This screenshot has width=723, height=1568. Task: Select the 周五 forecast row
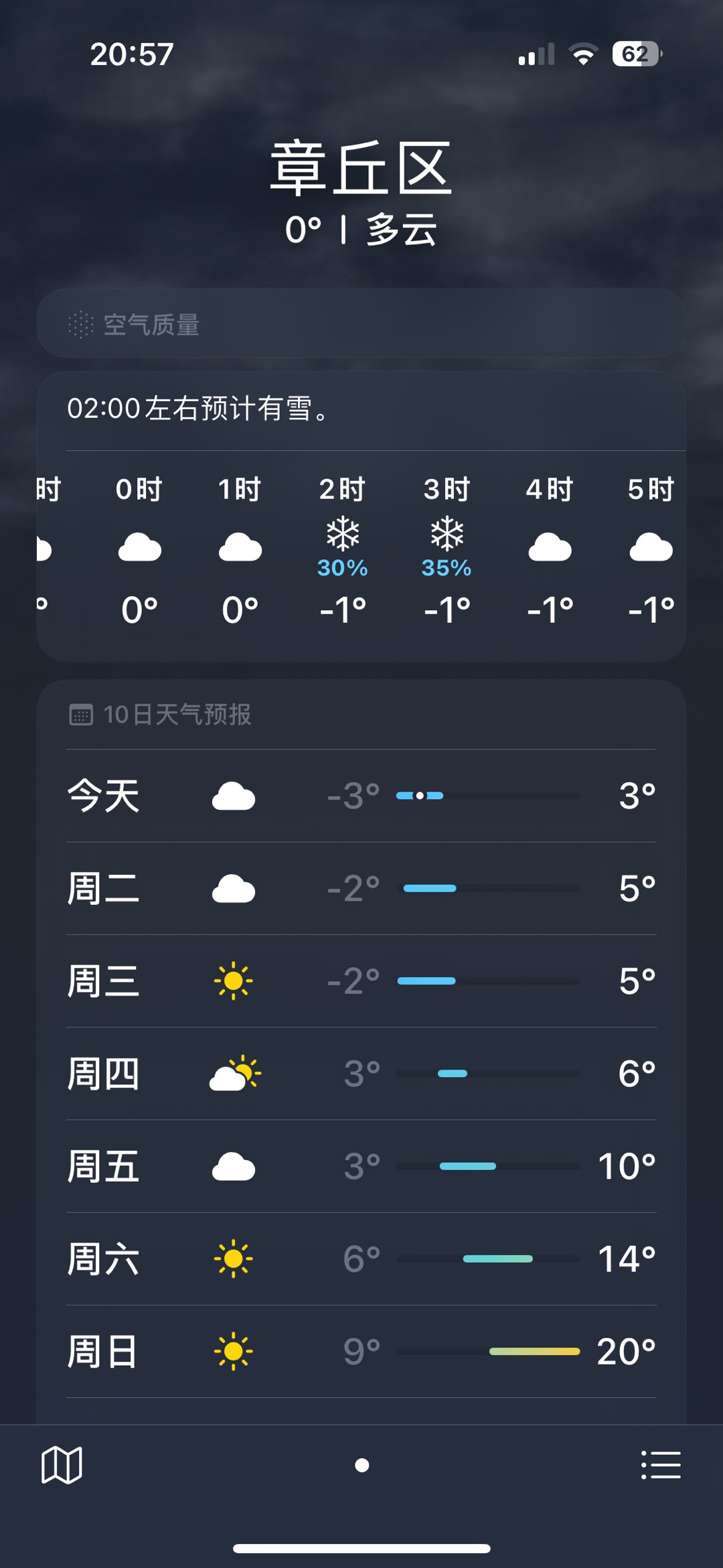[x=361, y=1166]
